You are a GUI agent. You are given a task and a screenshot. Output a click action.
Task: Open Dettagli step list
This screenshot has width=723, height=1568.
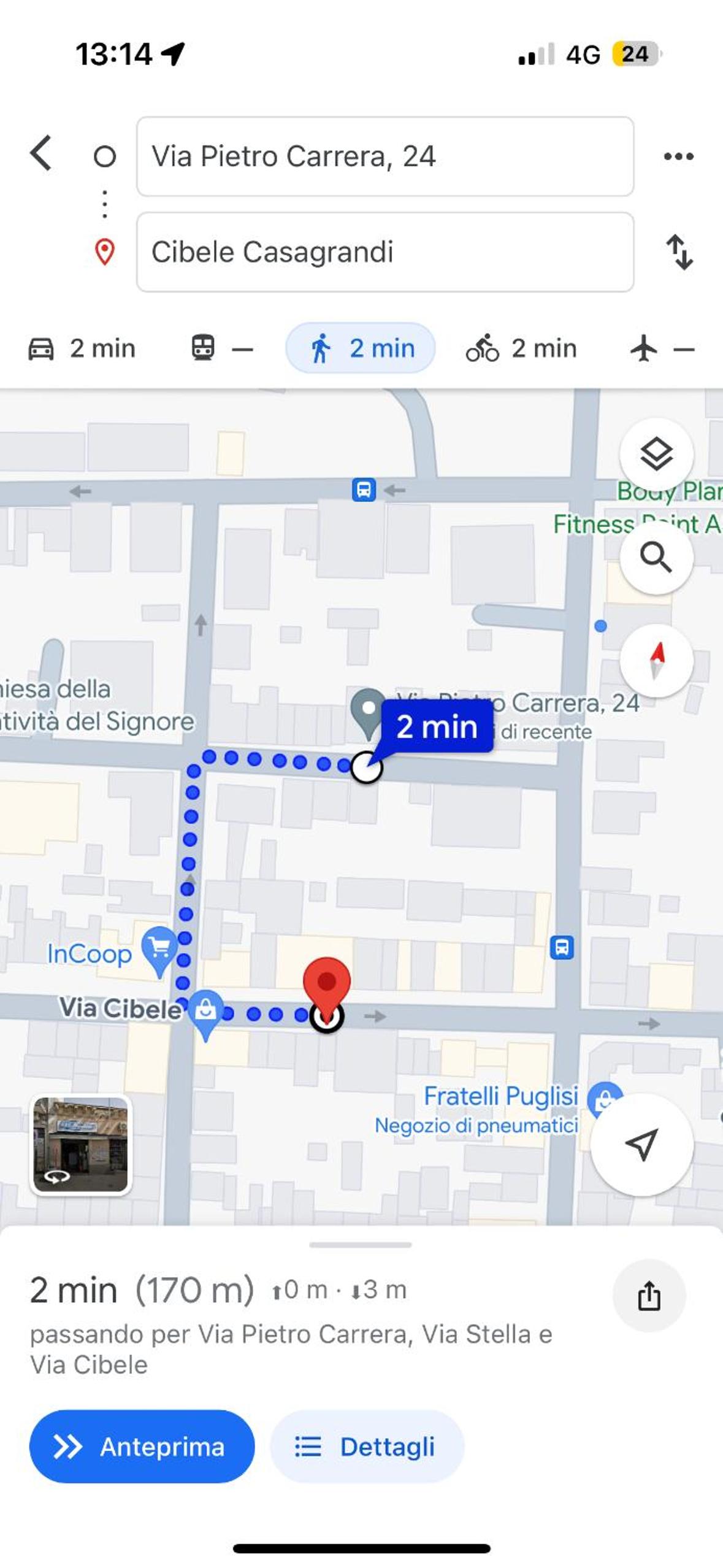[367, 1447]
